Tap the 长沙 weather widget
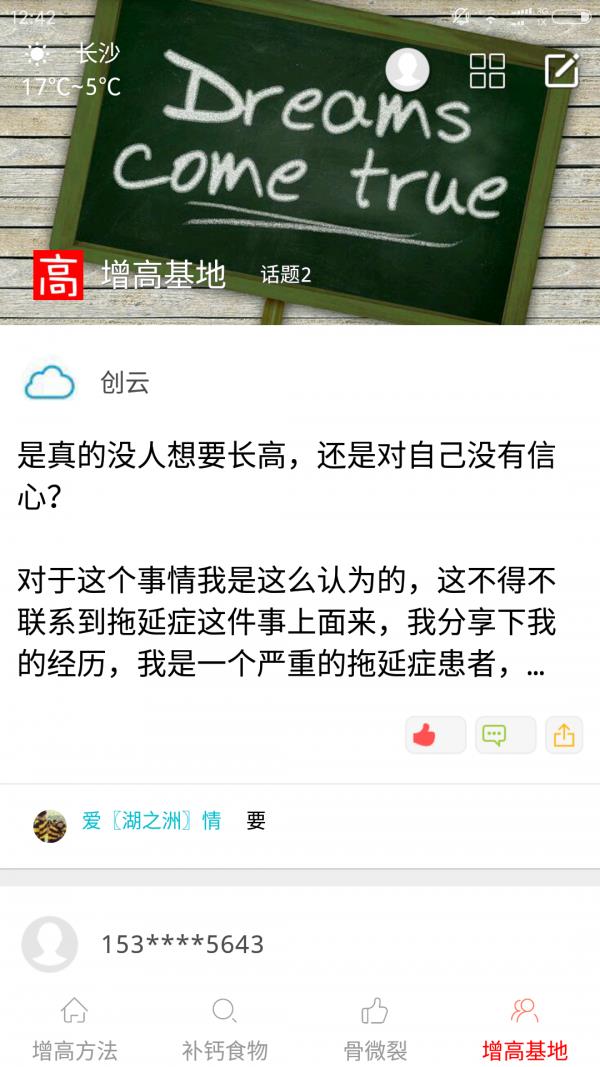This screenshot has height=1067, width=600. 72,70
